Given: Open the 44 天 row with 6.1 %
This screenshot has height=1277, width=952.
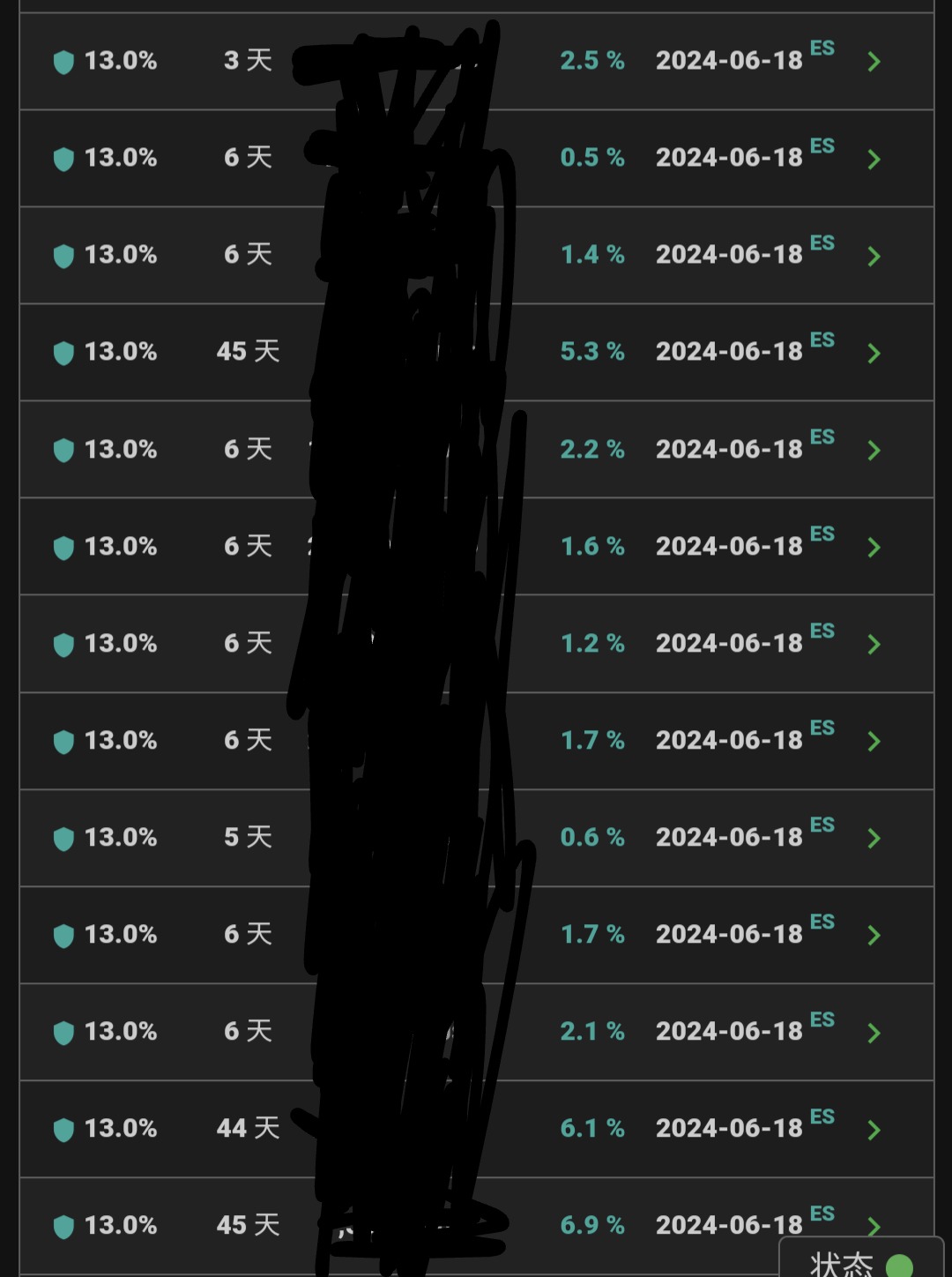Looking at the screenshot, I should pyautogui.click(x=476, y=1129).
